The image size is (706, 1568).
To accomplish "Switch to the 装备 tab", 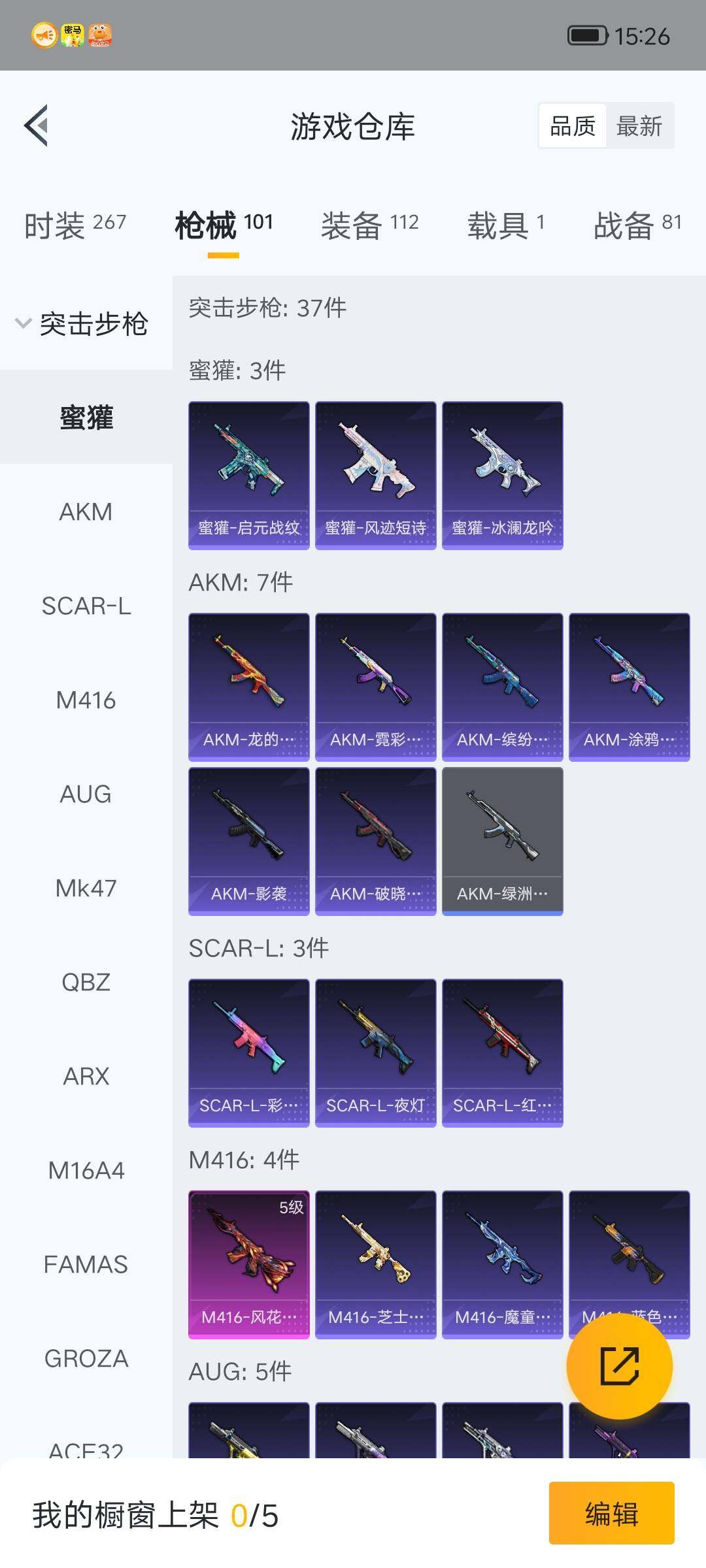I will point(369,225).
